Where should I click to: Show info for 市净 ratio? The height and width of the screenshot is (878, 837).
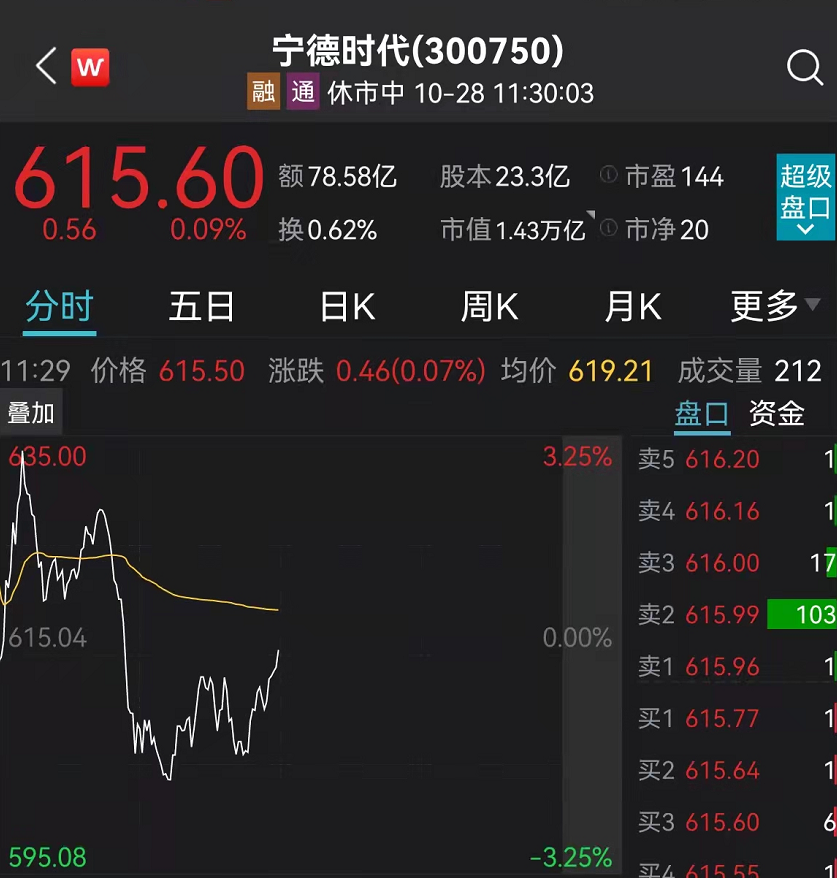[609, 229]
